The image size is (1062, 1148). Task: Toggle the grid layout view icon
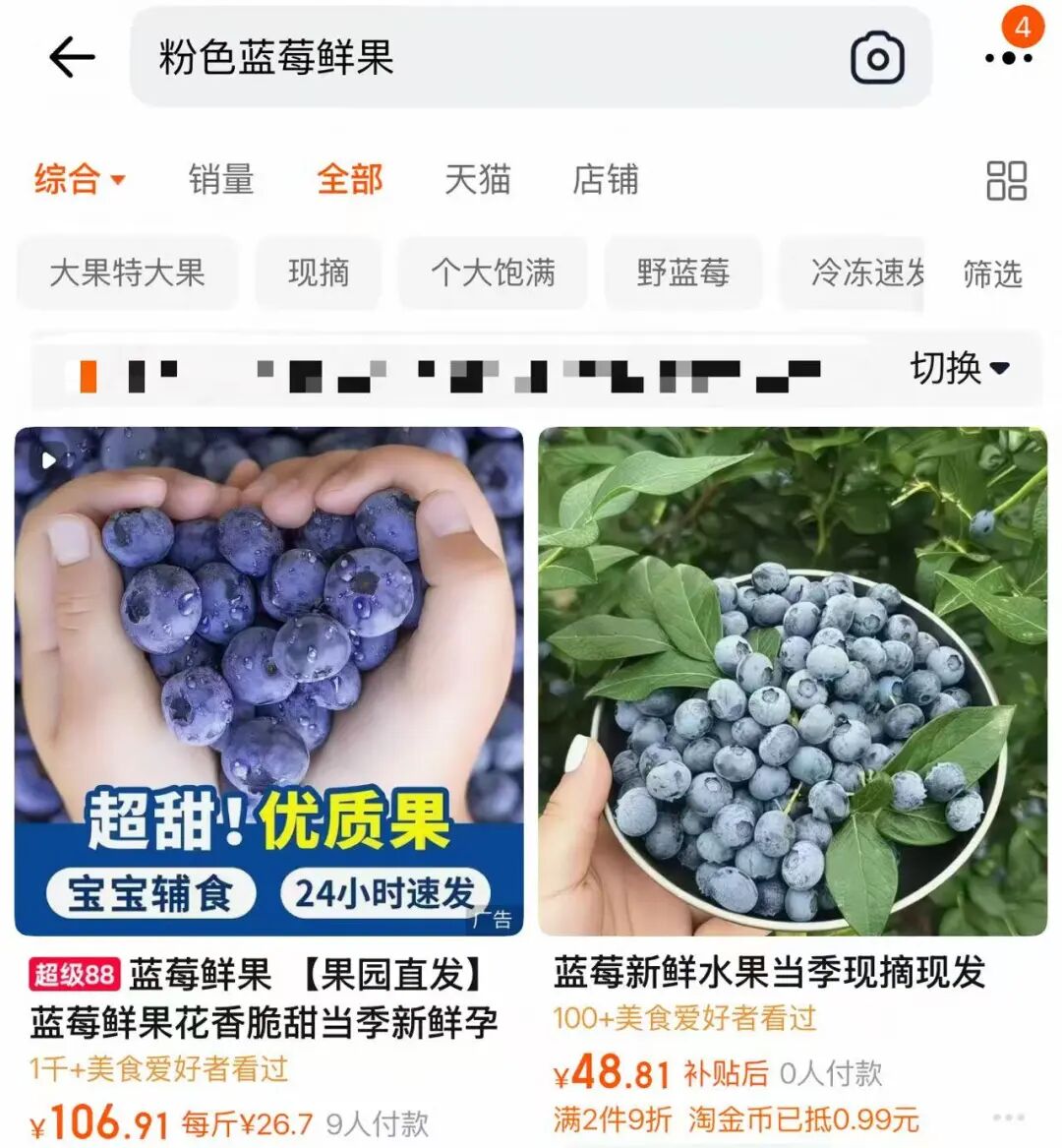tap(1006, 181)
